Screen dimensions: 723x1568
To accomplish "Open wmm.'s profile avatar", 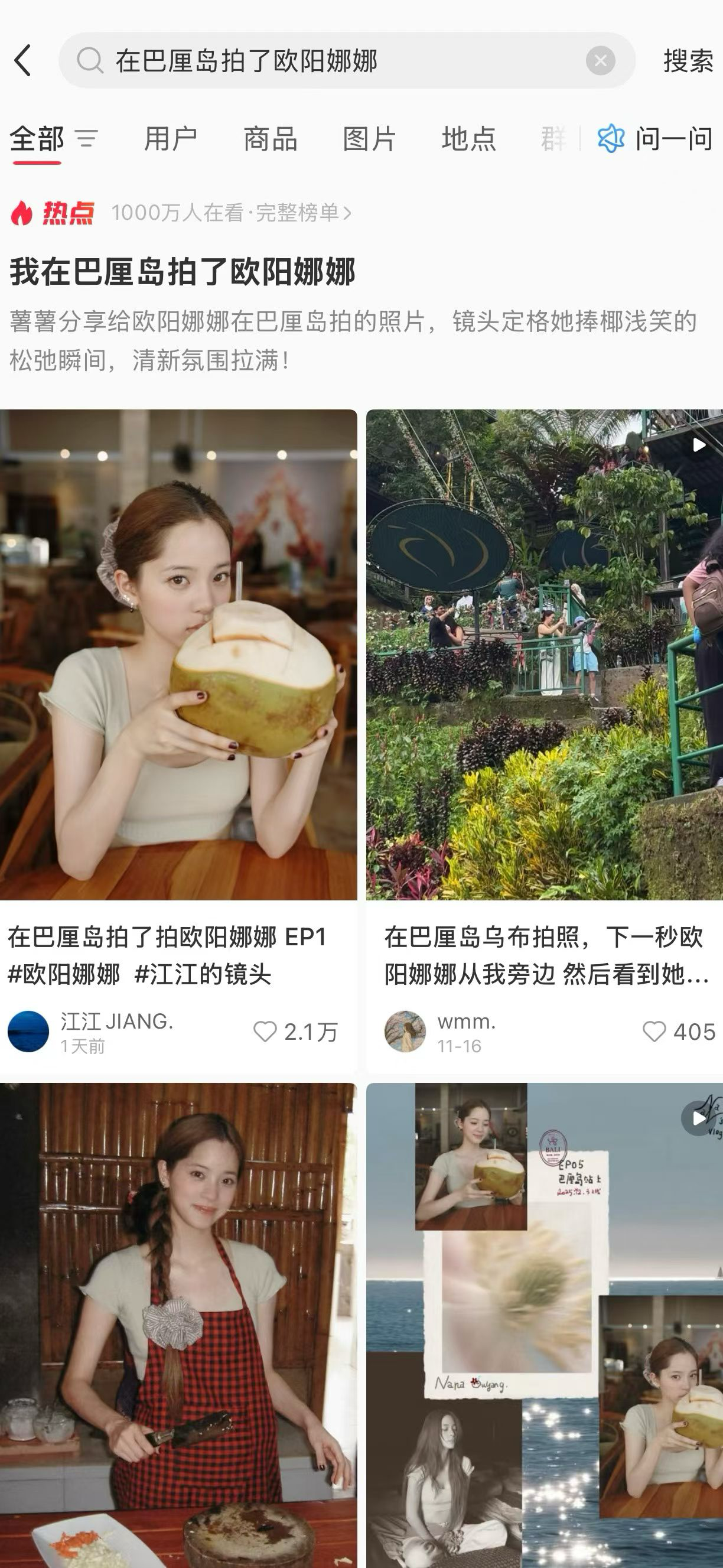I will tap(405, 1031).
